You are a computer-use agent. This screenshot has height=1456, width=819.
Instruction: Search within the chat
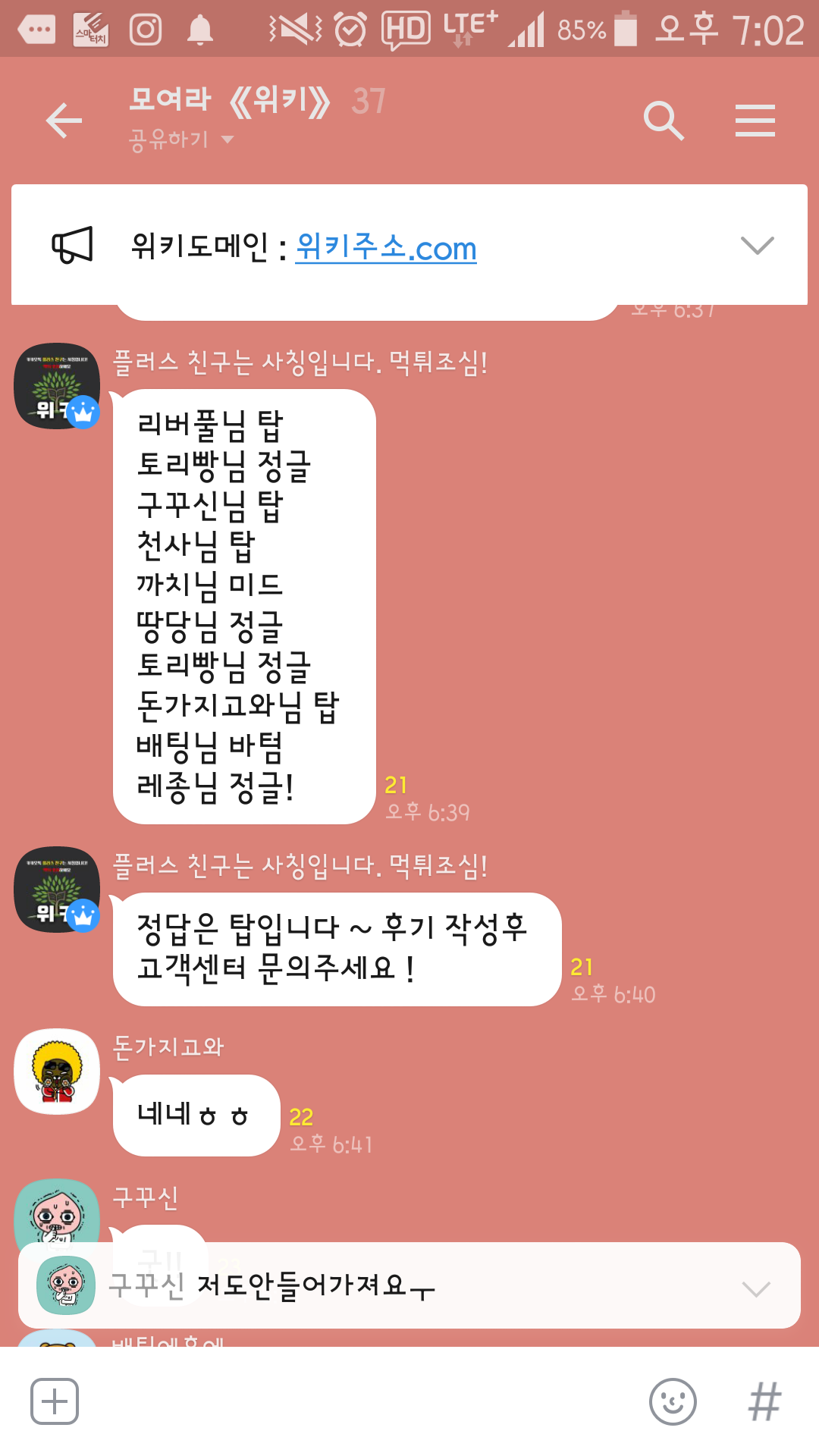coord(664,121)
